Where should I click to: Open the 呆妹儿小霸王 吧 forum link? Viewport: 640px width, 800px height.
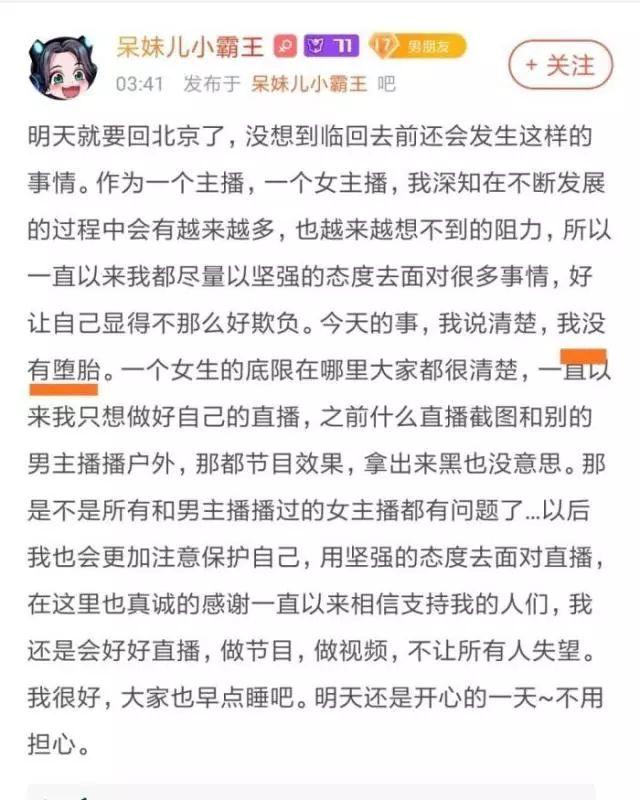tap(310, 83)
